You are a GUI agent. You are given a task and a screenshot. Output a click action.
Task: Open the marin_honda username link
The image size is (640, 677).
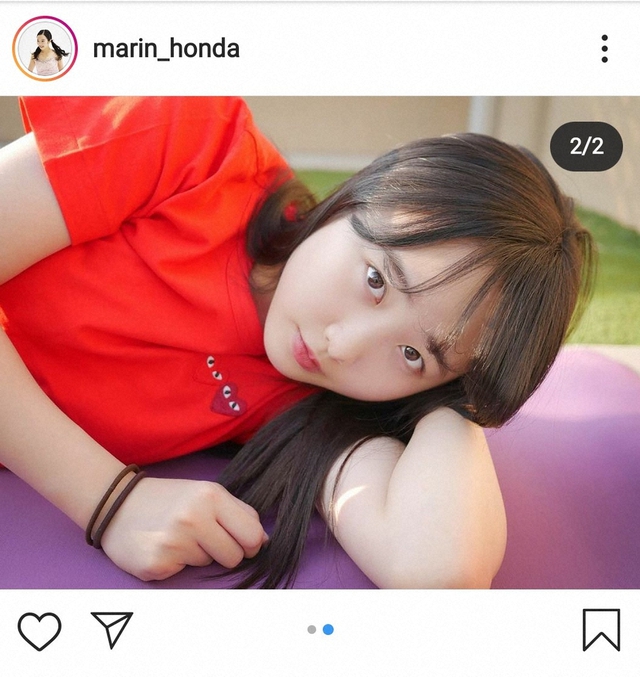tap(166, 48)
